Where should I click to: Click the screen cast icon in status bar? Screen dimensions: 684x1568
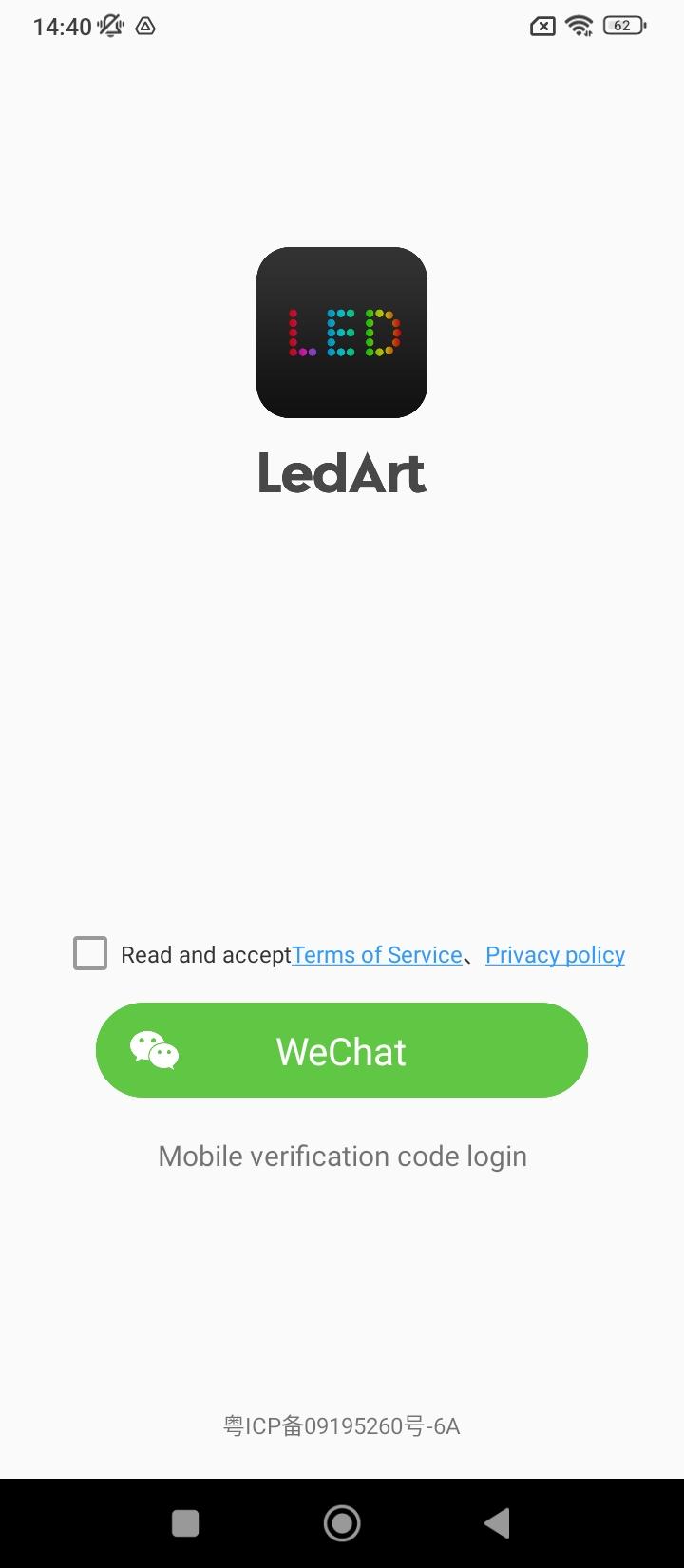pos(144,26)
